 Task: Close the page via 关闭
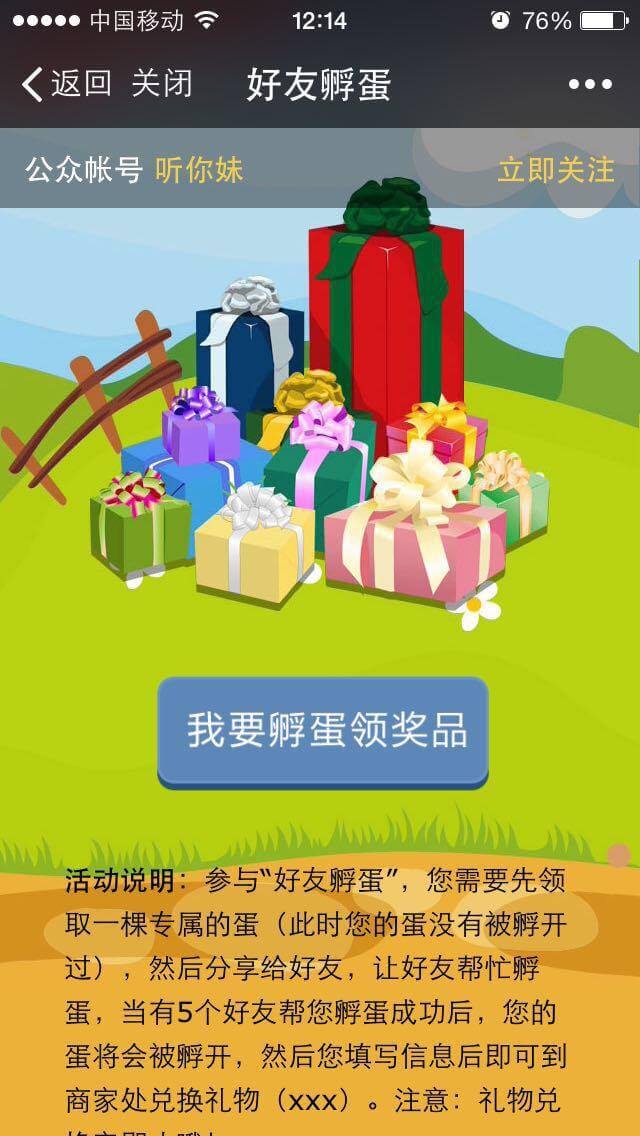point(161,84)
